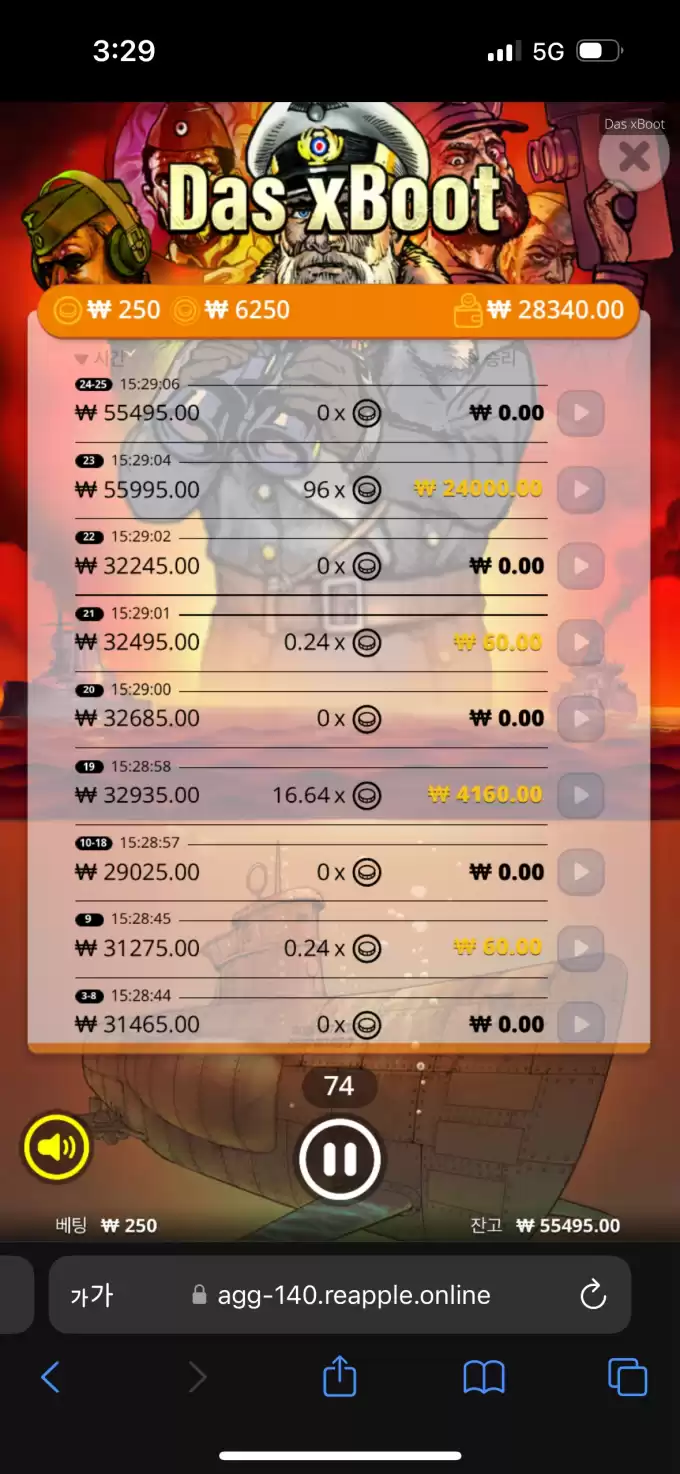The height and width of the screenshot is (1474, 680).
Task: Show all open tabs
Action: pyautogui.click(x=627, y=1378)
